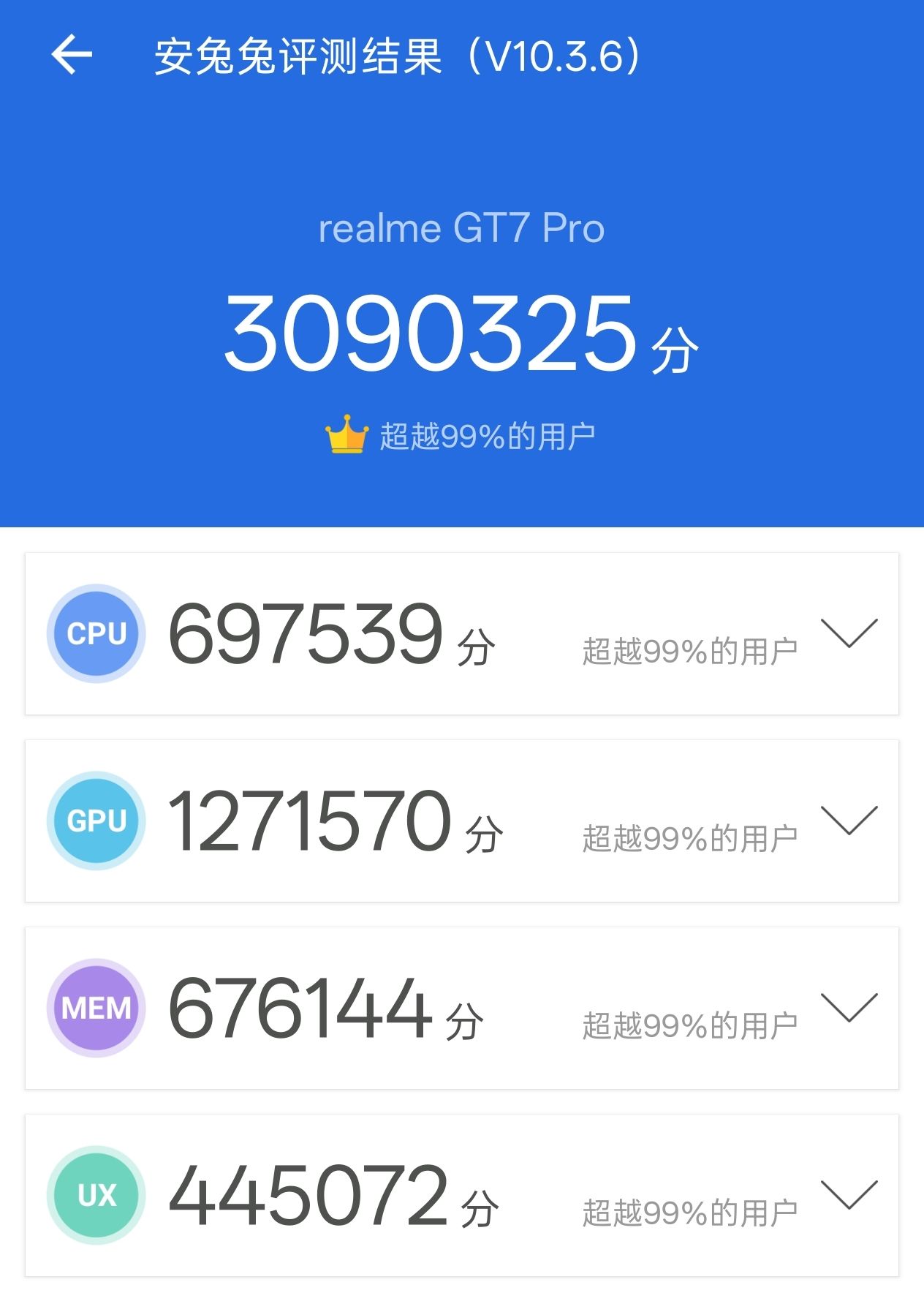Click the teal GPU circle badge
The width and height of the screenshot is (924, 1293).
[95, 821]
